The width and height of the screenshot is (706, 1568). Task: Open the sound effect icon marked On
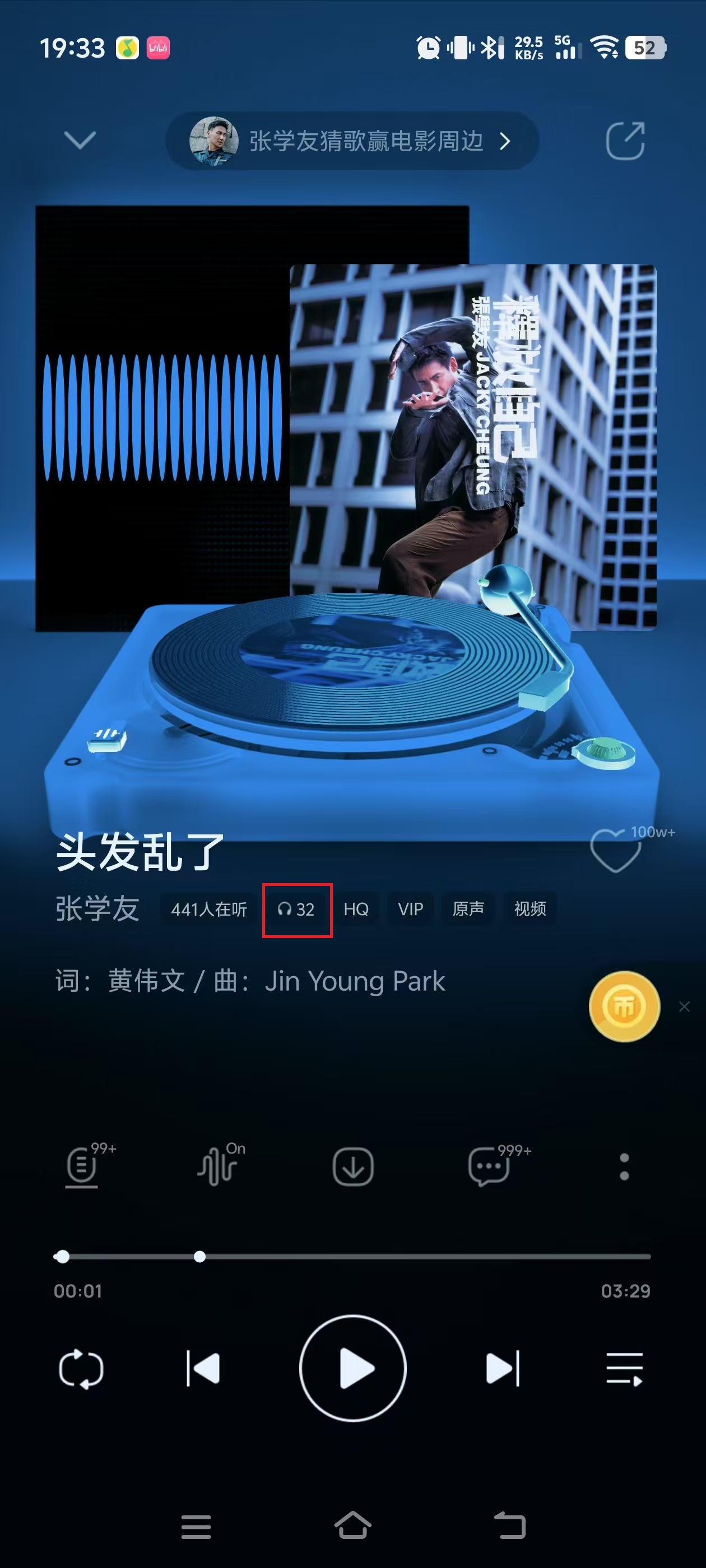point(217,1166)
